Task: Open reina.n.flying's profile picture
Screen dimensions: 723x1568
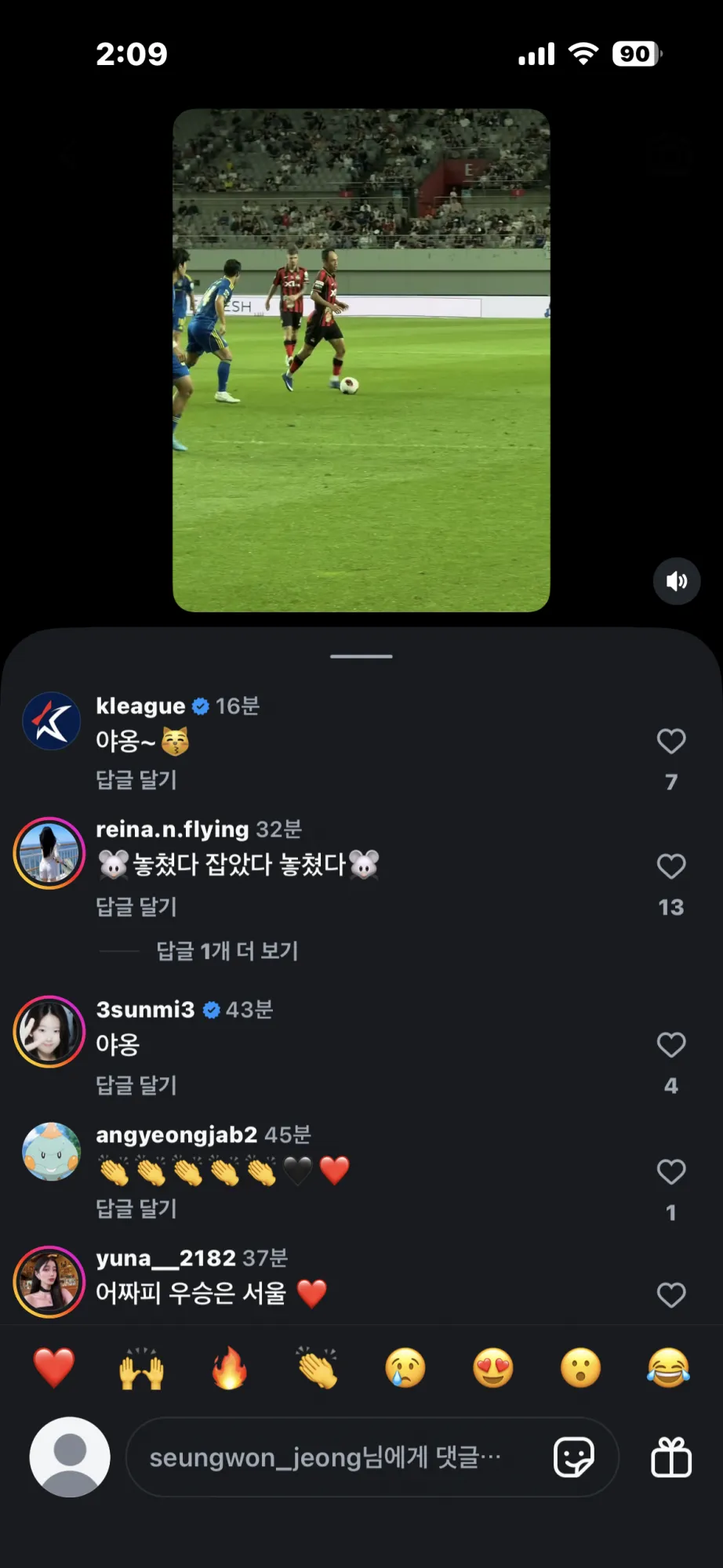Action: click(49, 853)
